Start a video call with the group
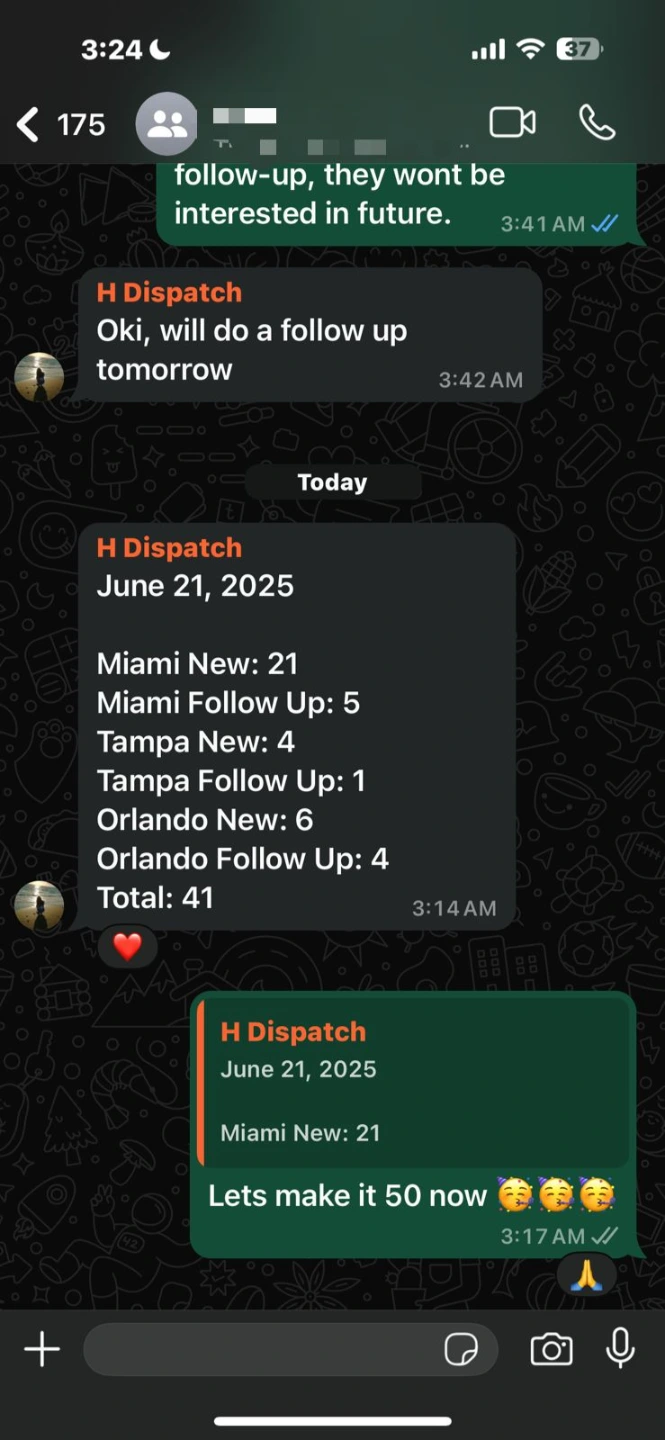Viewport: 665px width, 1440px height. tap(512, 123)
